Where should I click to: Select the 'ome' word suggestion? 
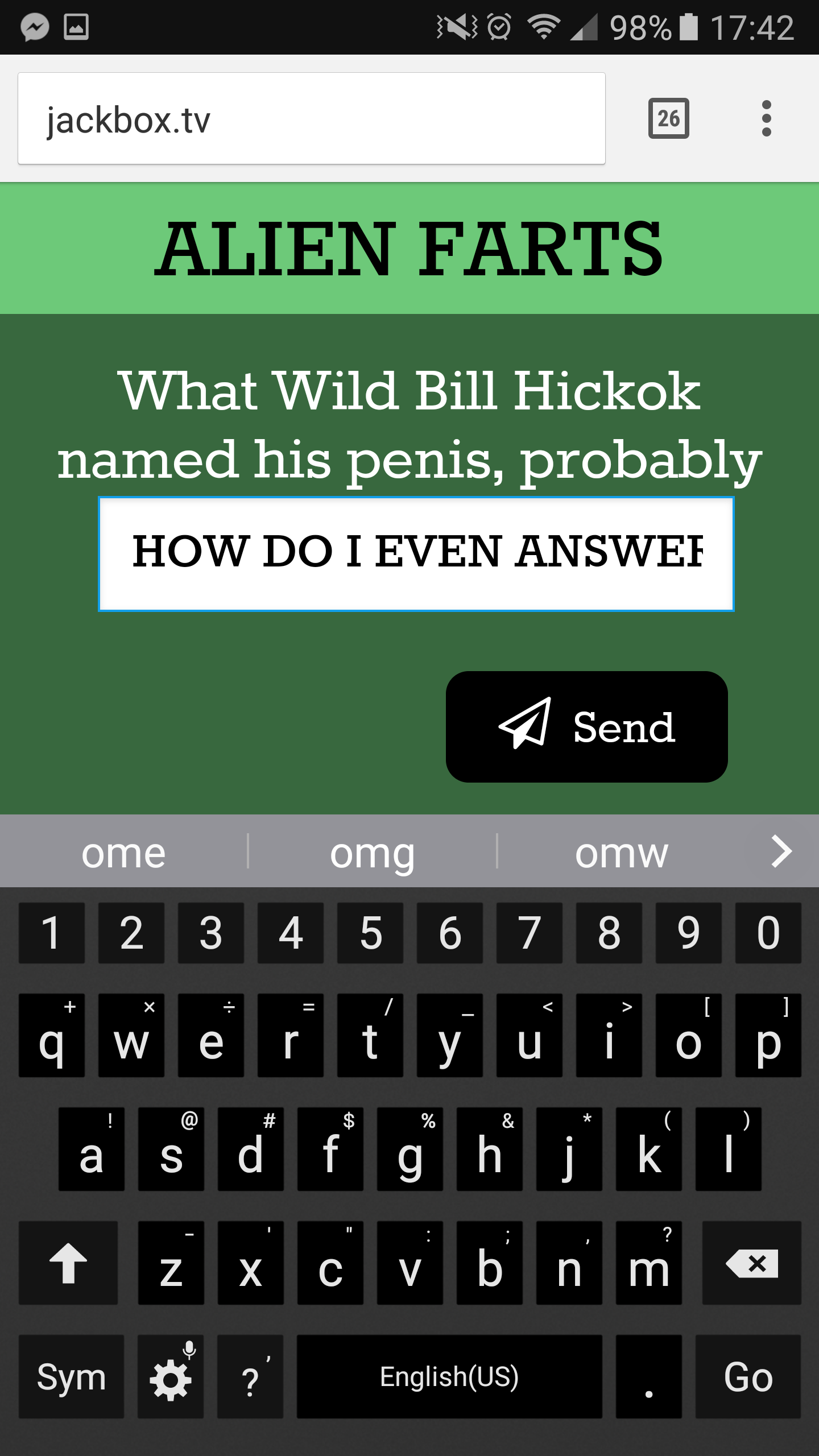click(123, 852)
